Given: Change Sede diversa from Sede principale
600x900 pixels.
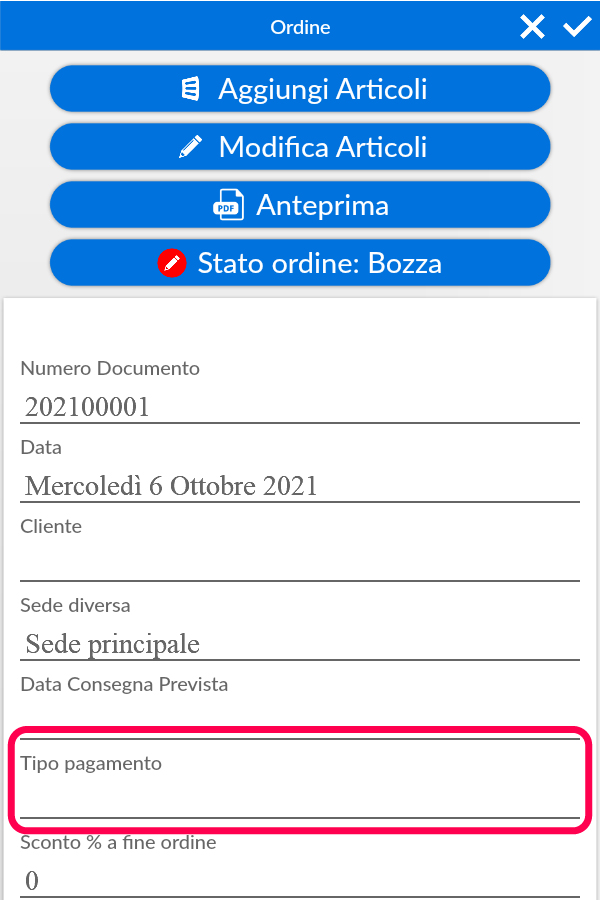Looking at the screenshot, I should coord(300,643).
